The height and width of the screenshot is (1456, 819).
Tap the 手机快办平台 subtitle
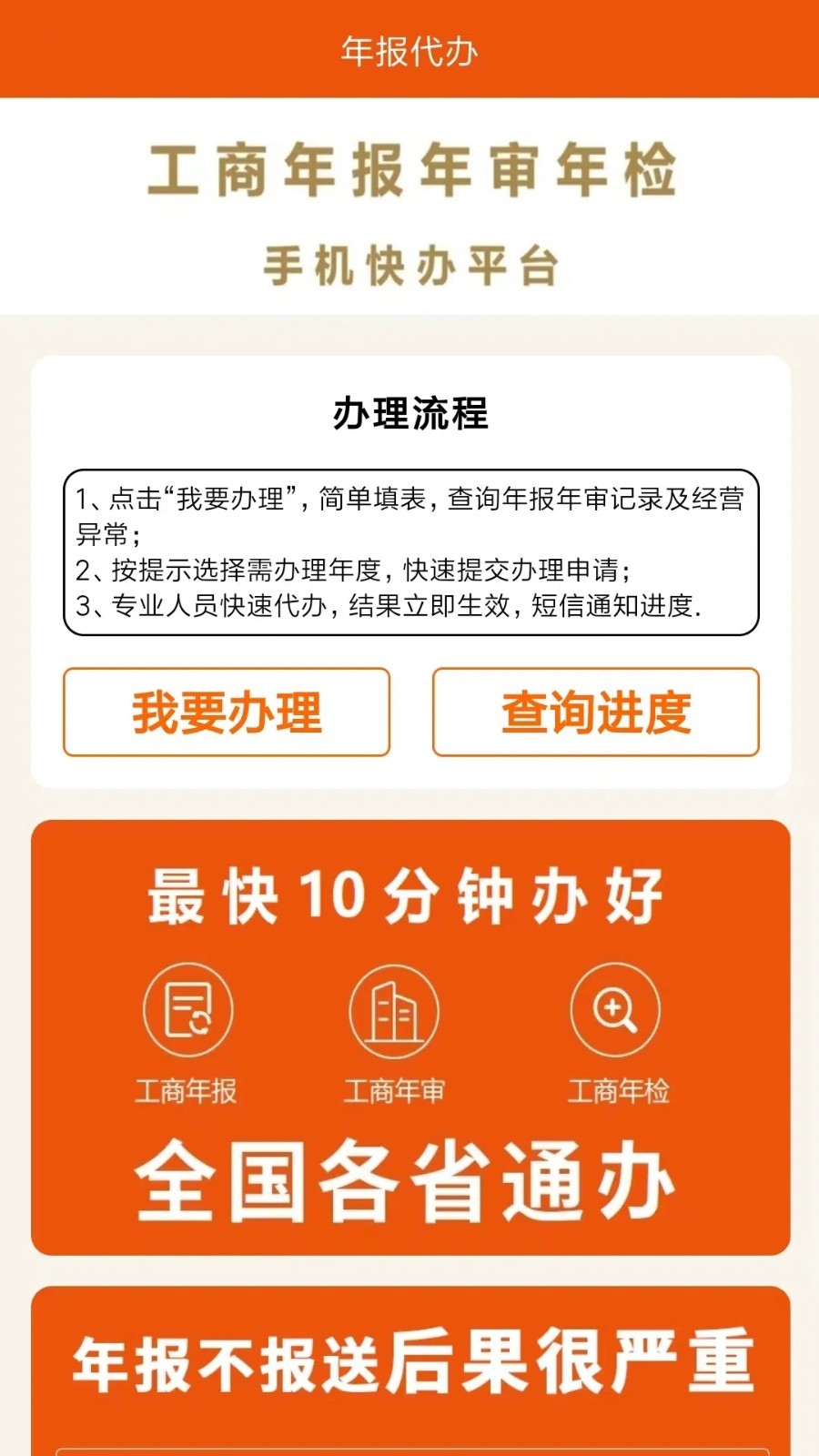409,261
